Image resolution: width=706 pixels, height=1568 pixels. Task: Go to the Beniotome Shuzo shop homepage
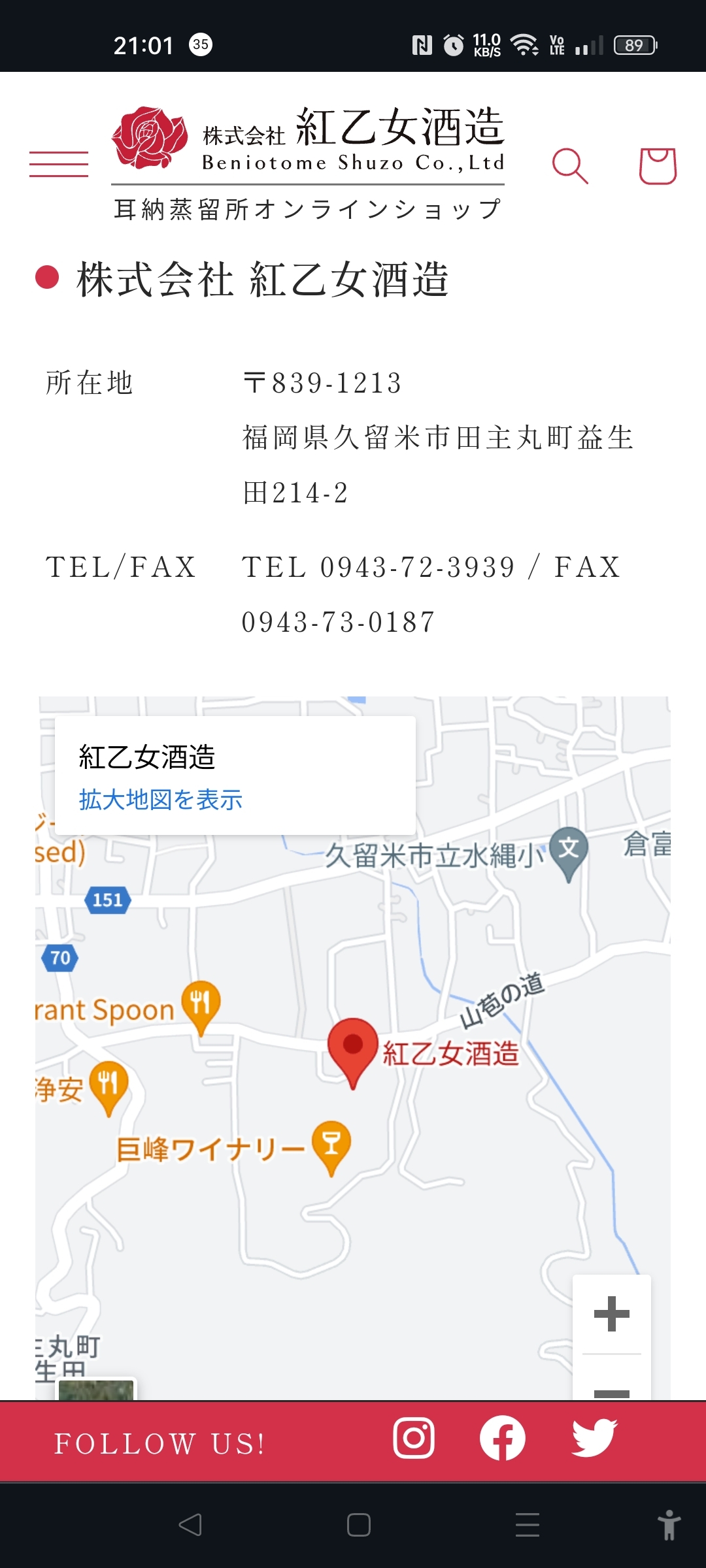308,163
